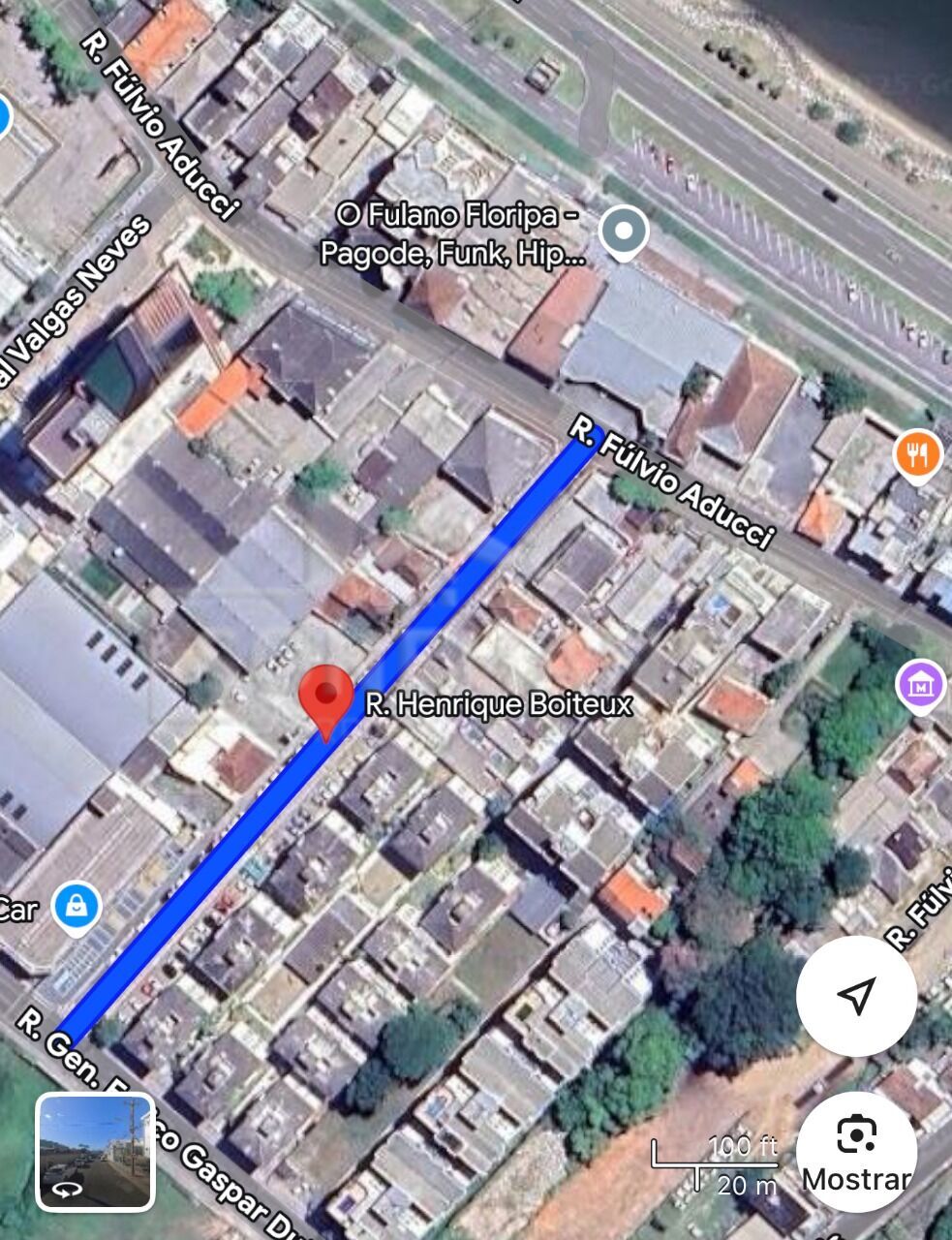Open the O Fulano Floripa place marker
This screenshot has width=952, height=1240.
coord(624,232)
